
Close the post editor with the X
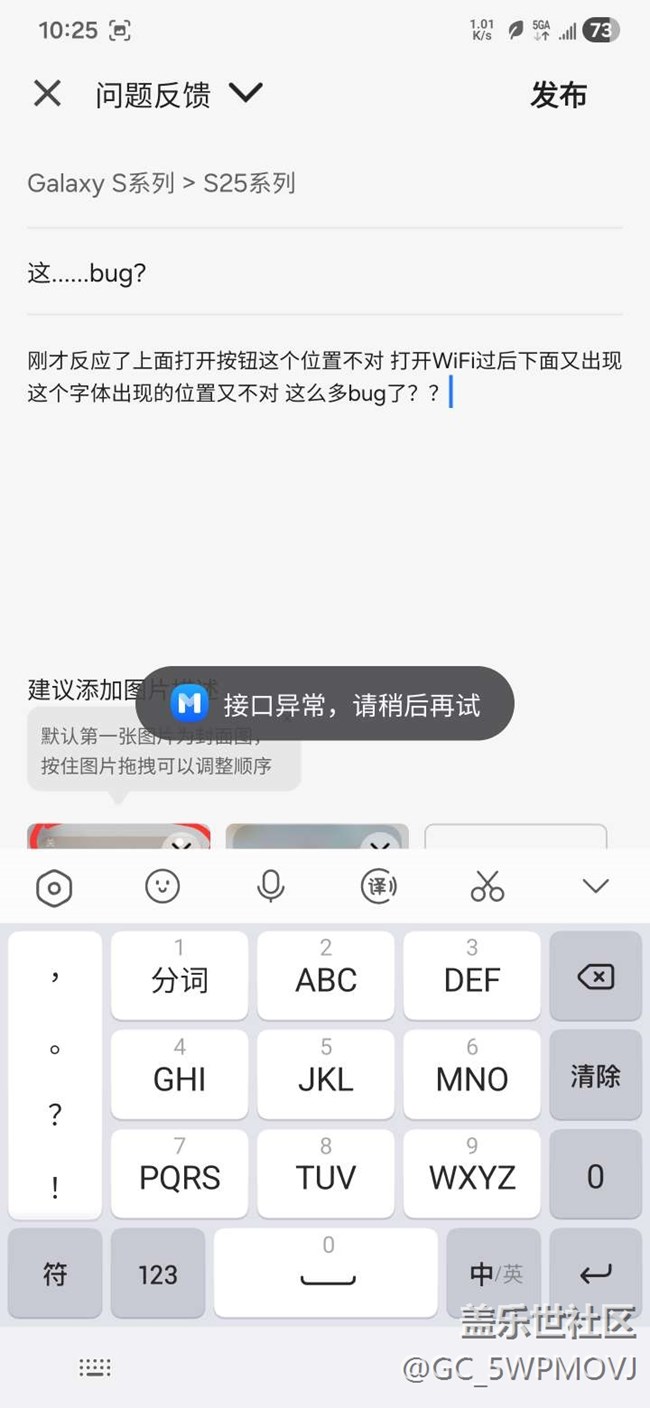47,94
